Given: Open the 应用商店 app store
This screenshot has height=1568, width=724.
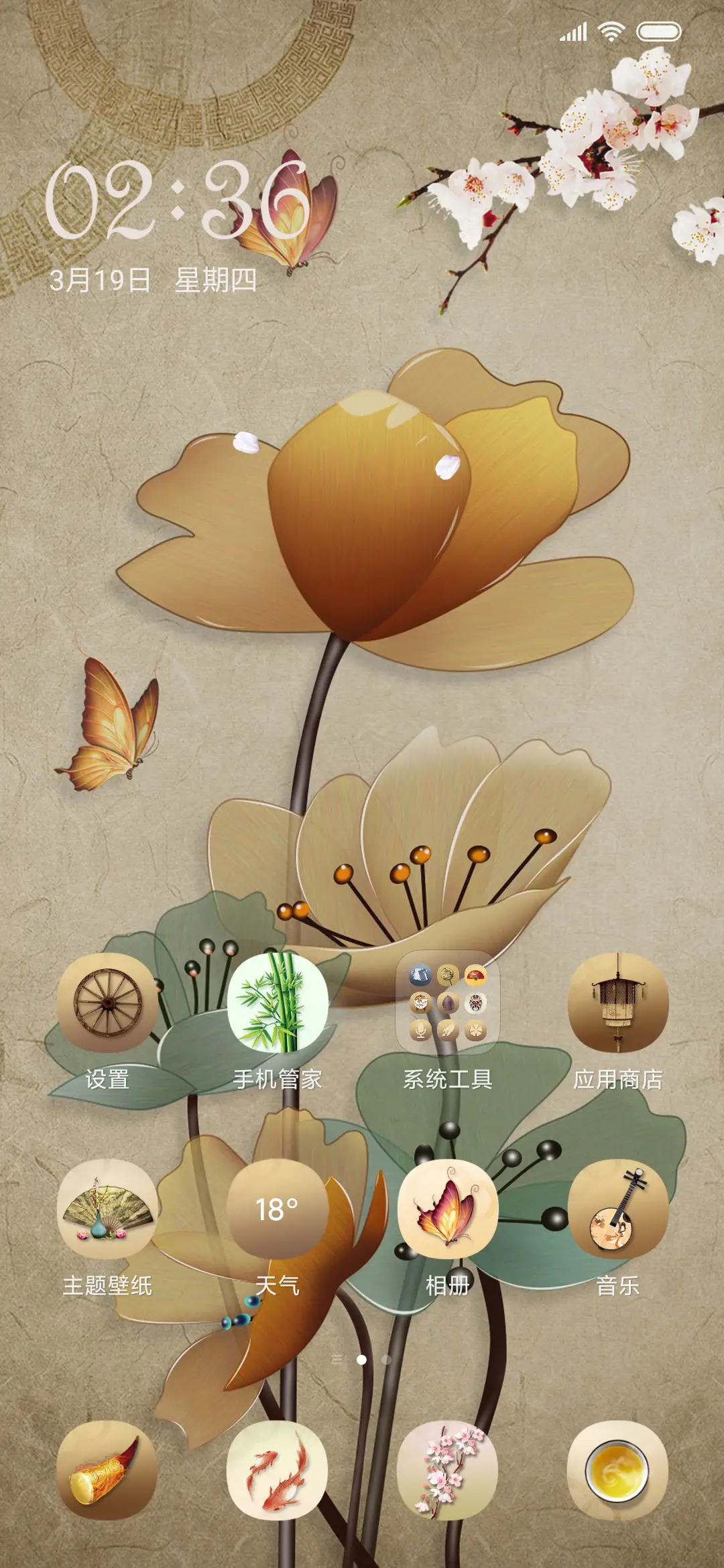Looking at the screenshot, I should click(618, 1002).
